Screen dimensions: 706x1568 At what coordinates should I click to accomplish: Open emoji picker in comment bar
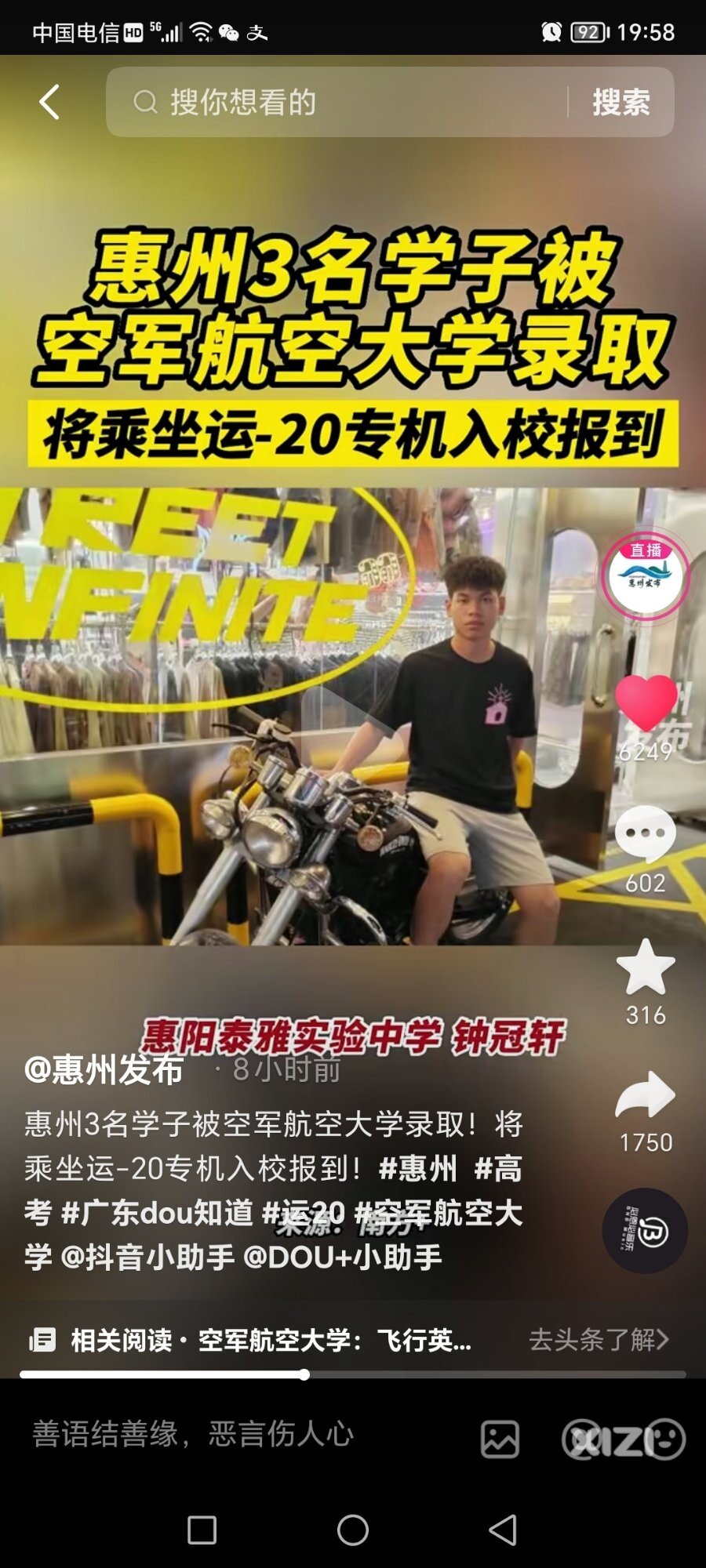coord(667,1439)
